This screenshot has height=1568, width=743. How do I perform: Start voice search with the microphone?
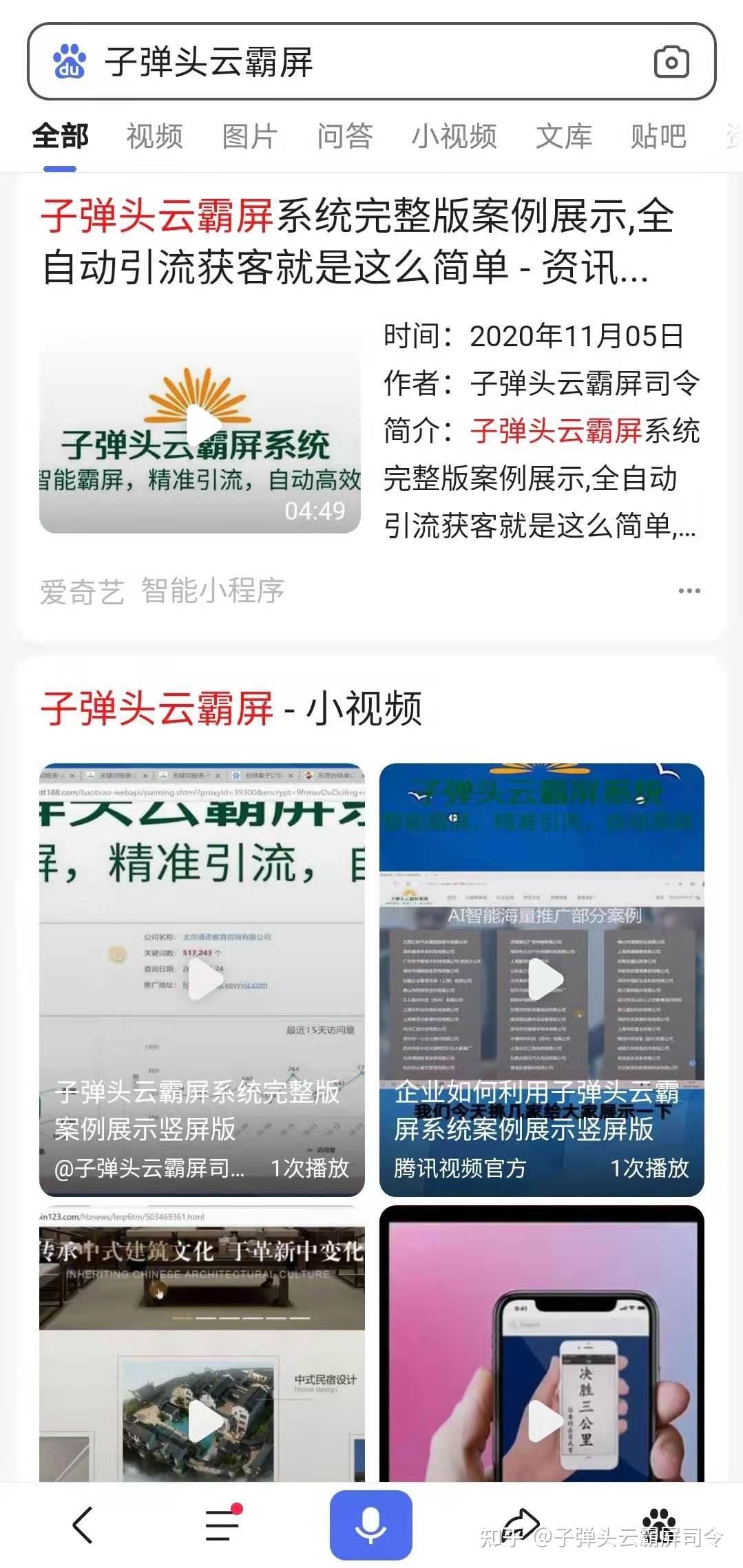pos(370,1525)
